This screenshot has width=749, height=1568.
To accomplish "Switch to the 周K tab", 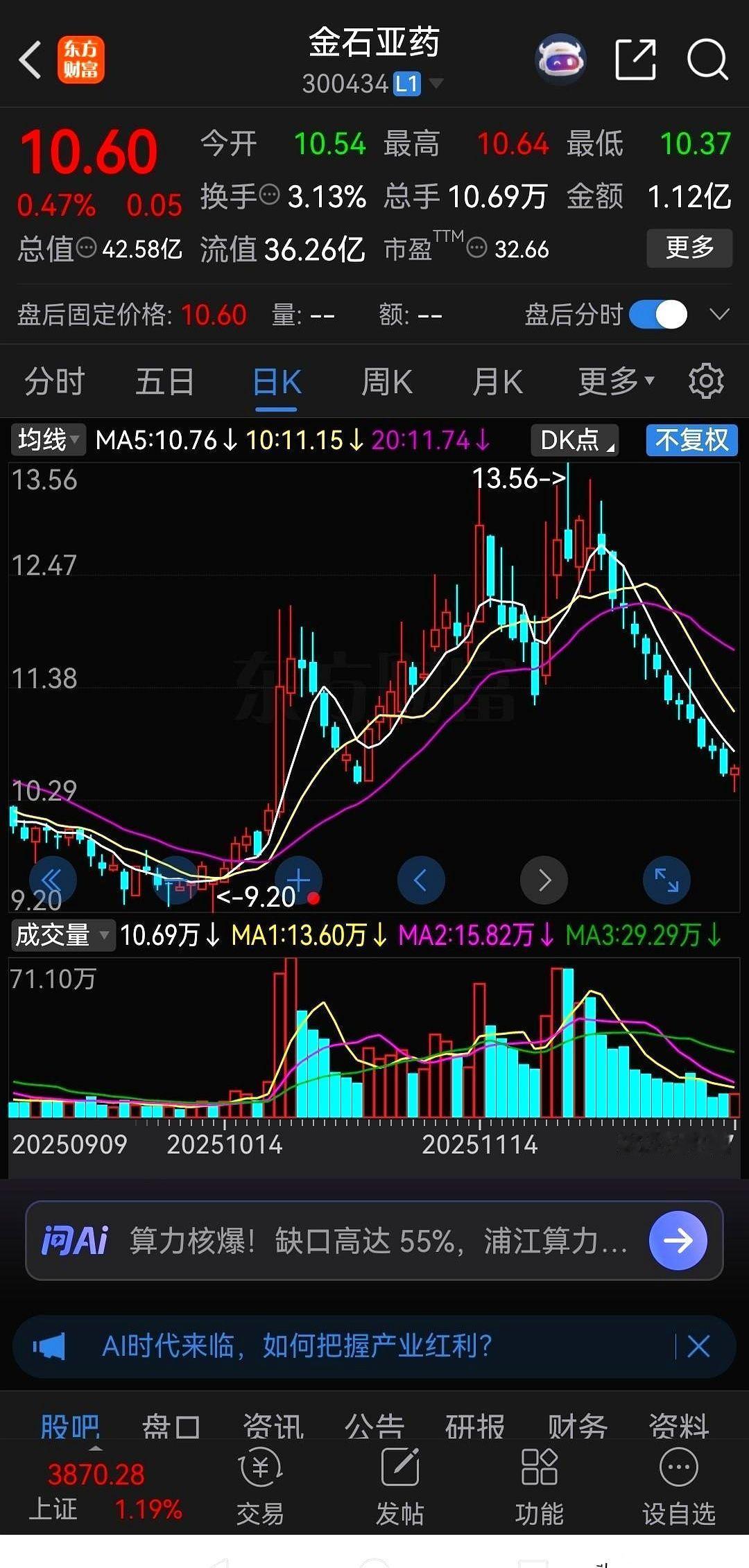I will click(x=386, y=381).
